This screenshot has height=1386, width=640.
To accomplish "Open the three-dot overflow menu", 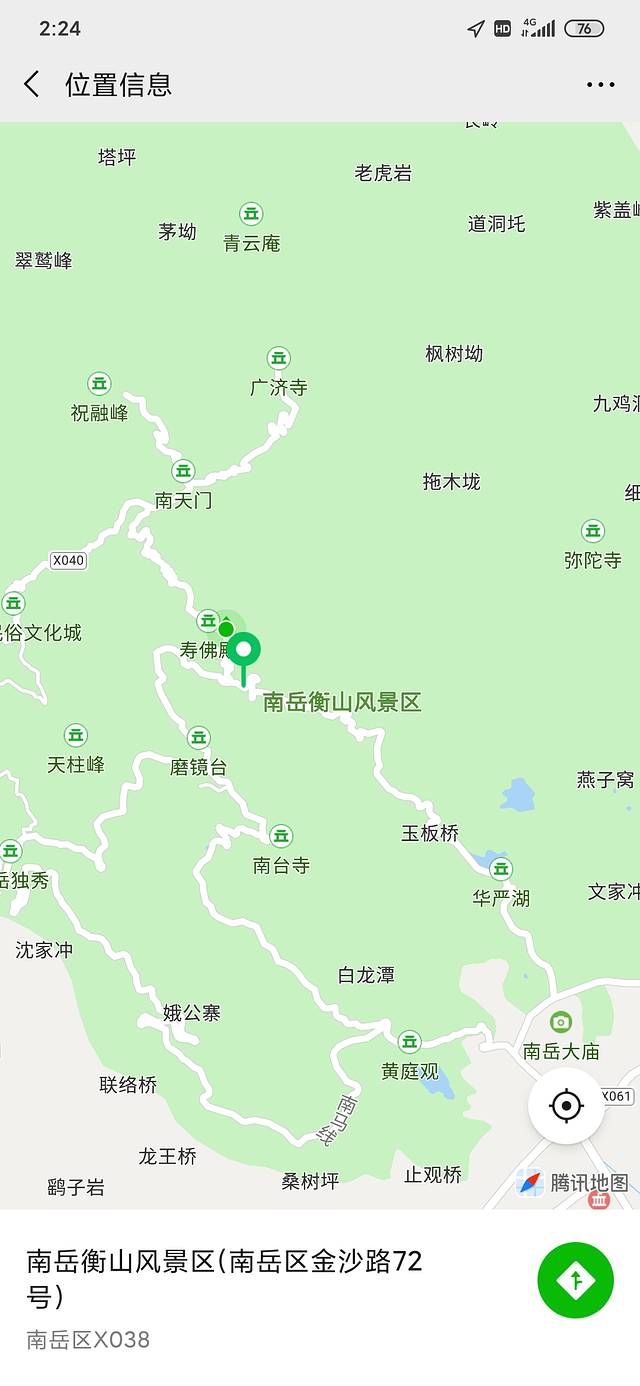I will tap(600, 85).
